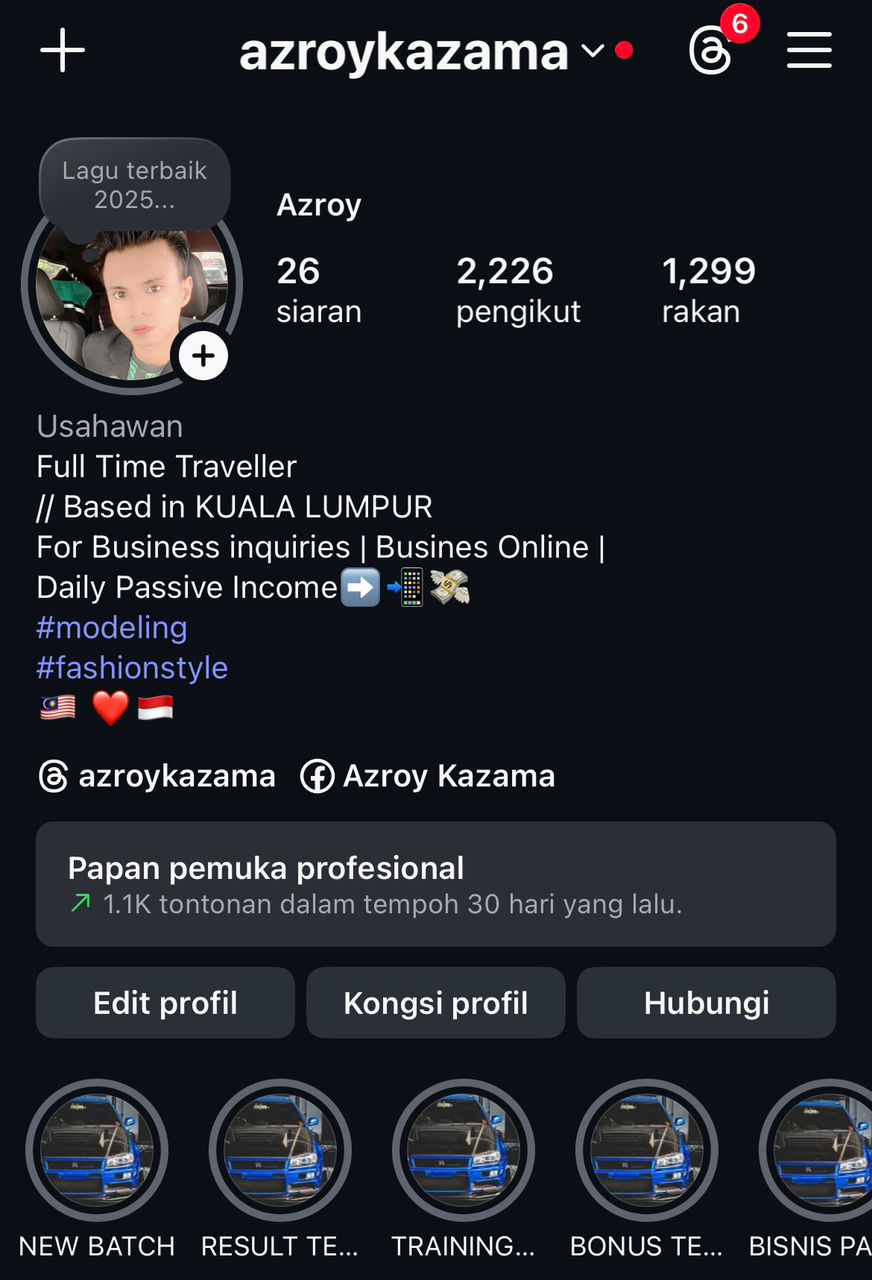872x1280 pixels.
Task: Open the Threads icon with 6 notifications
Action: [711, 50]
